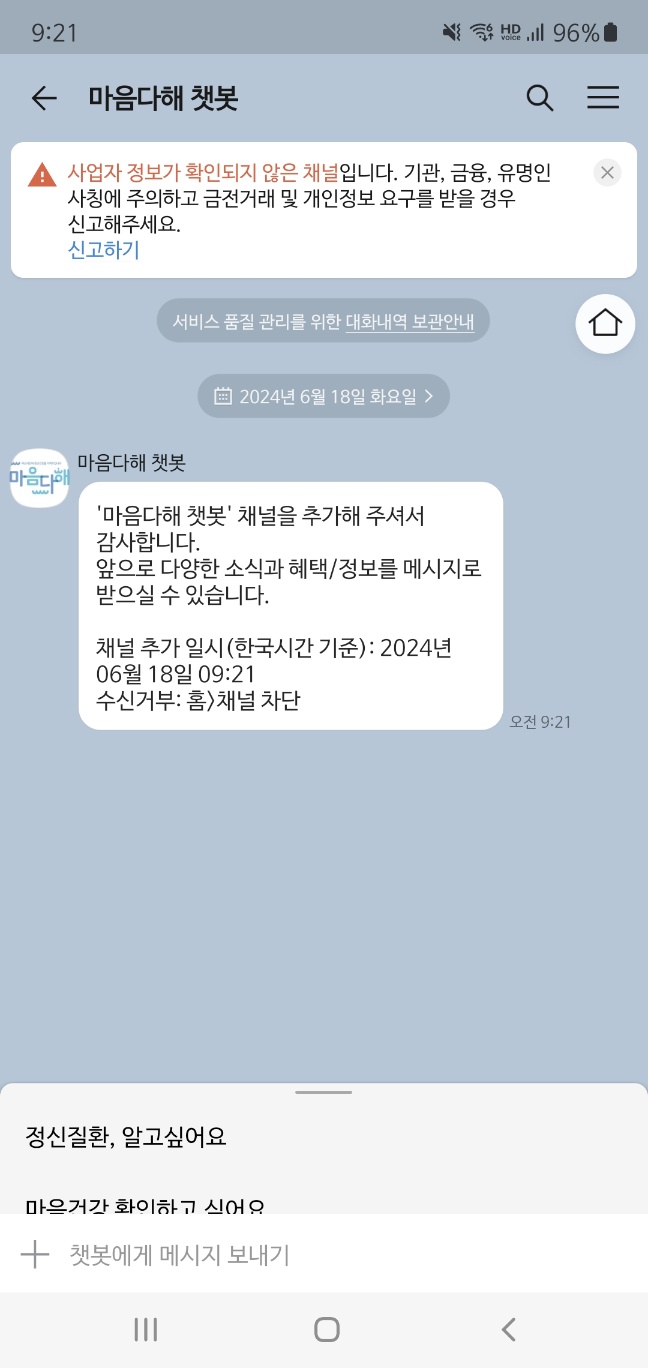Open the hamburger menu
648x1368 pixels.
(603, 98)
